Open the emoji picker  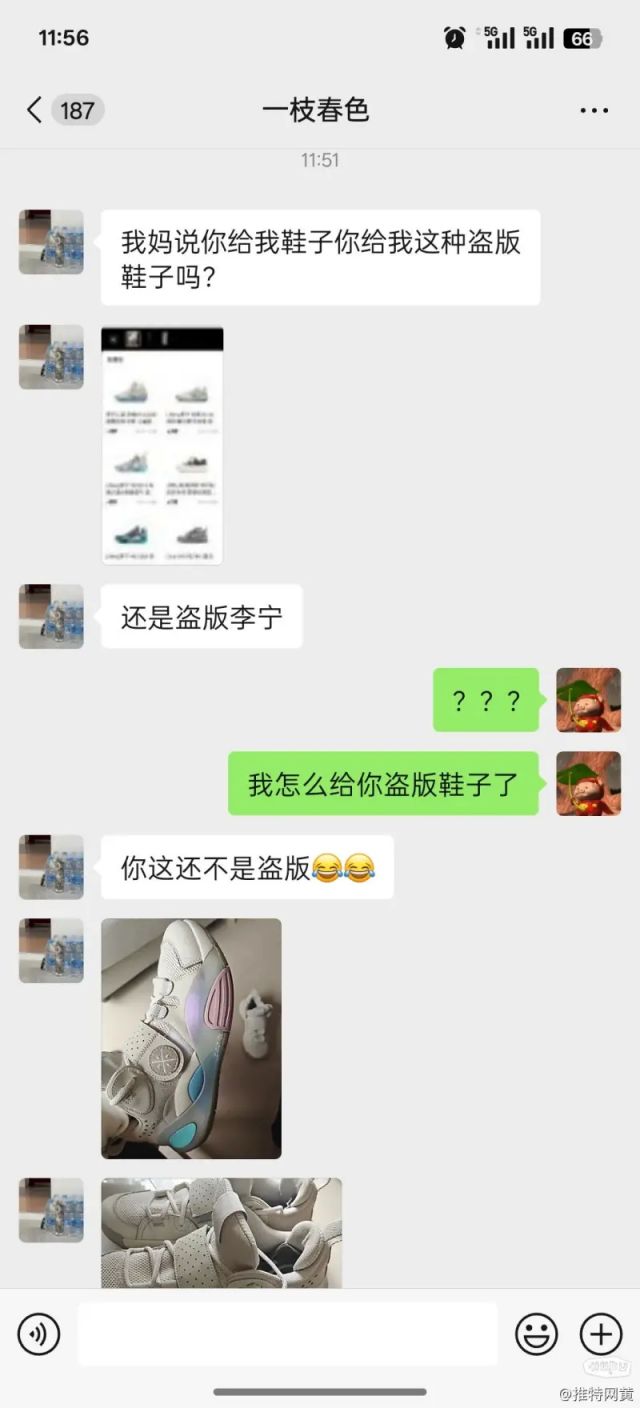point(536,1334)
